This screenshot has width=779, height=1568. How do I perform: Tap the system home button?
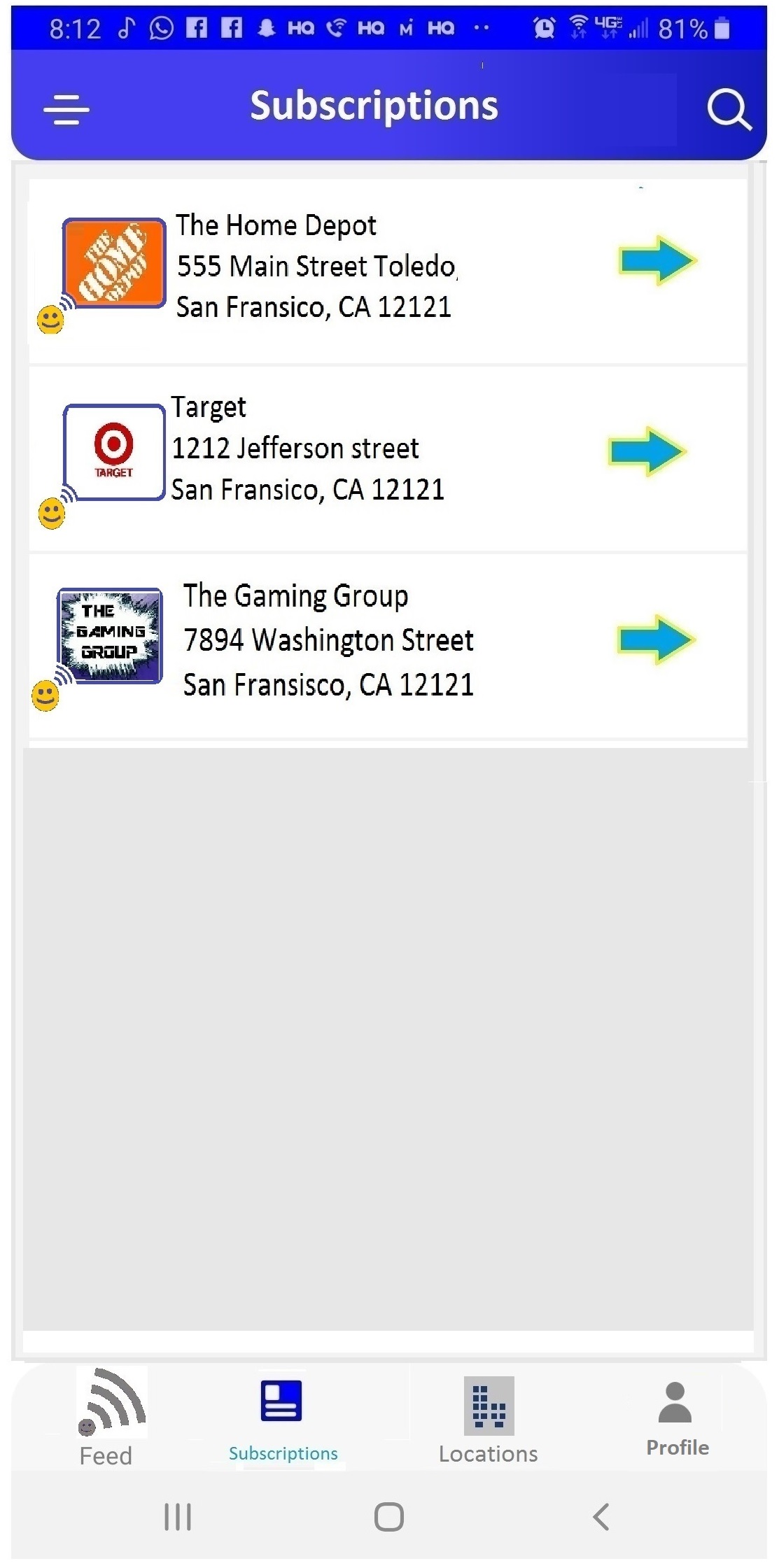(389, 1517)
